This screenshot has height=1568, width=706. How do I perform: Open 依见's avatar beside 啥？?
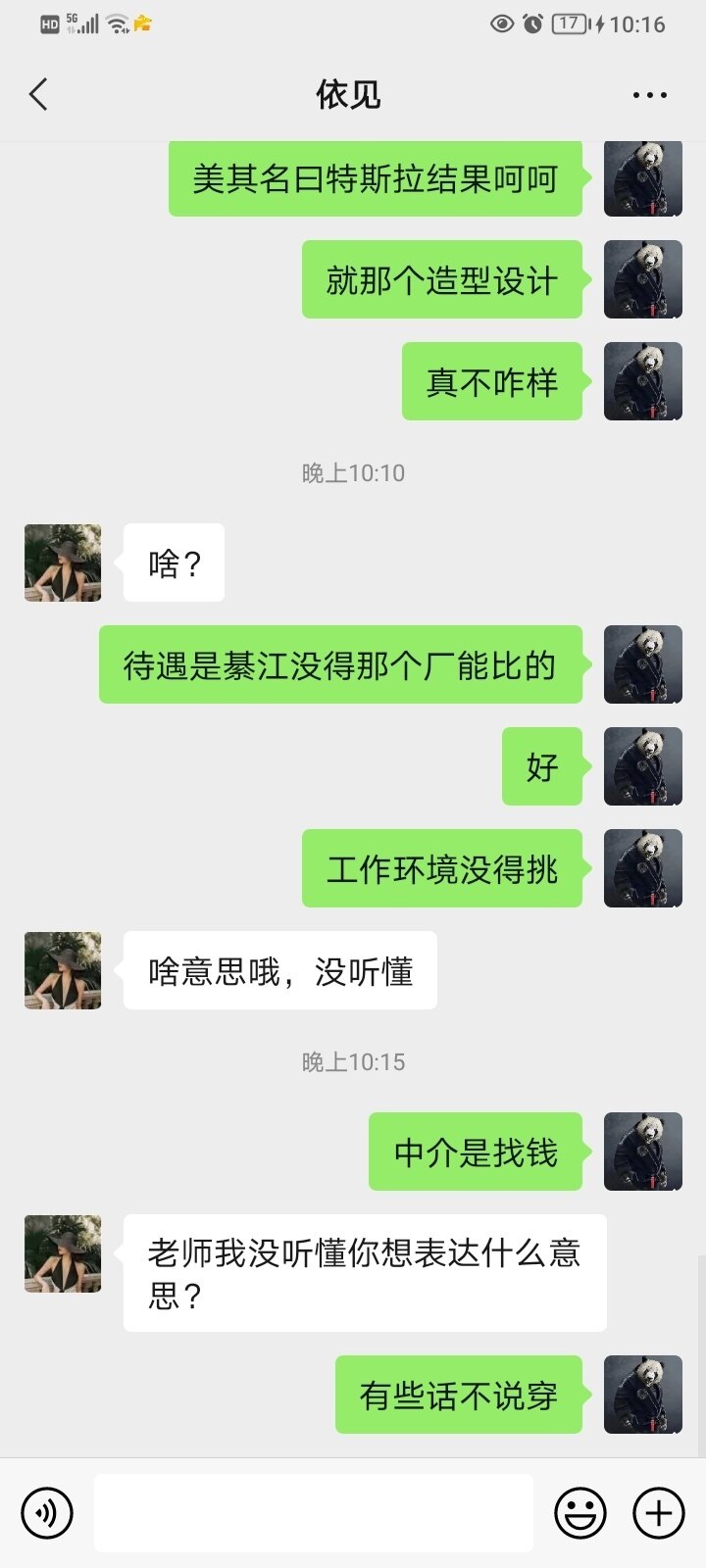pos(63,563)
